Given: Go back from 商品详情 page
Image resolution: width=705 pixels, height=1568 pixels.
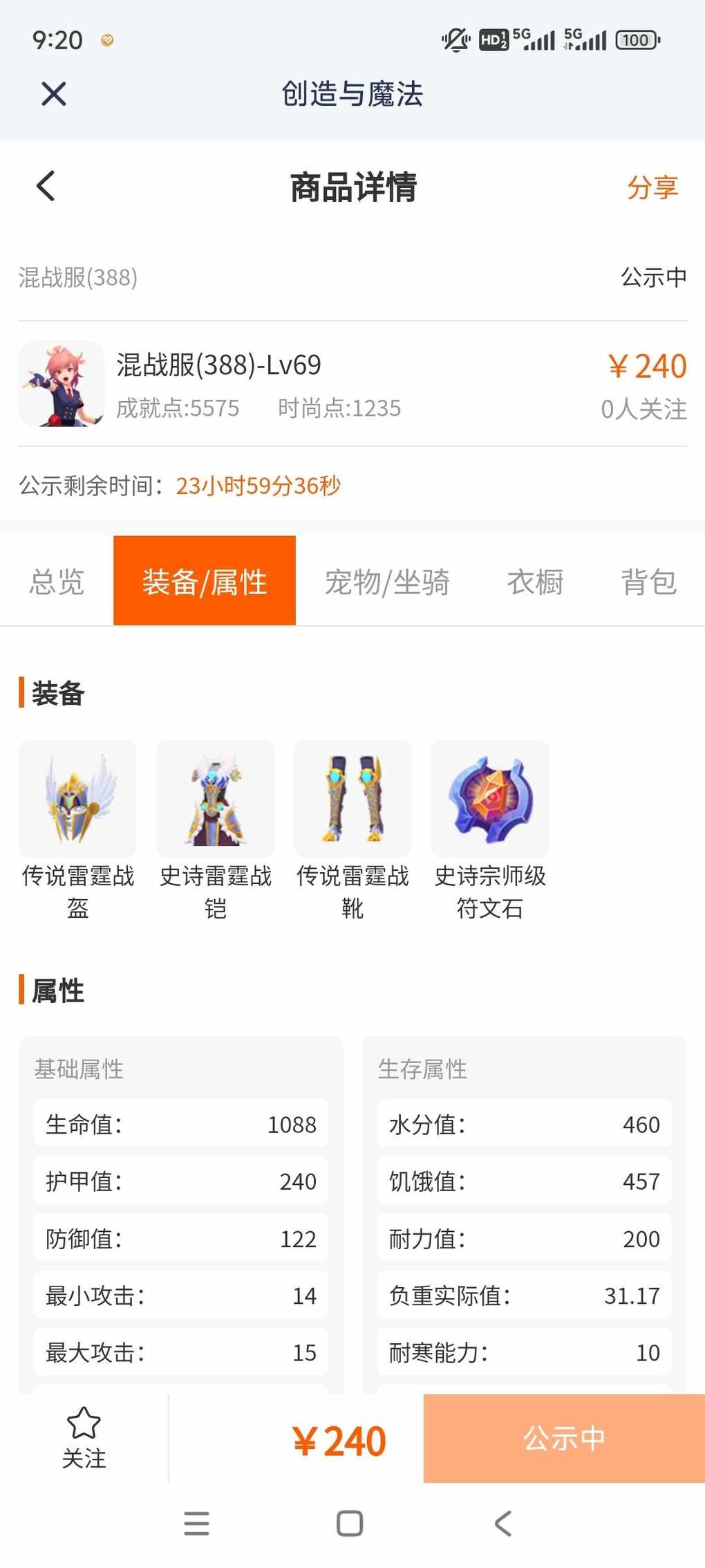Looking at the screenshot, I should coord(46,186).
